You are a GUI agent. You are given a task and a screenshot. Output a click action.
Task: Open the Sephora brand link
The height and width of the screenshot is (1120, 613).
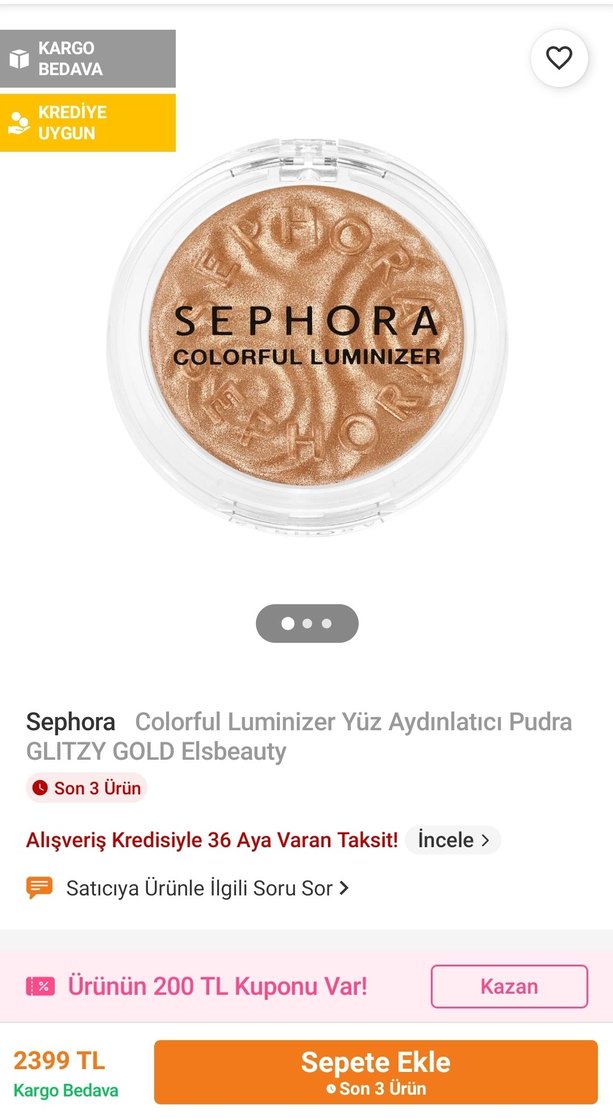(70, 721)
